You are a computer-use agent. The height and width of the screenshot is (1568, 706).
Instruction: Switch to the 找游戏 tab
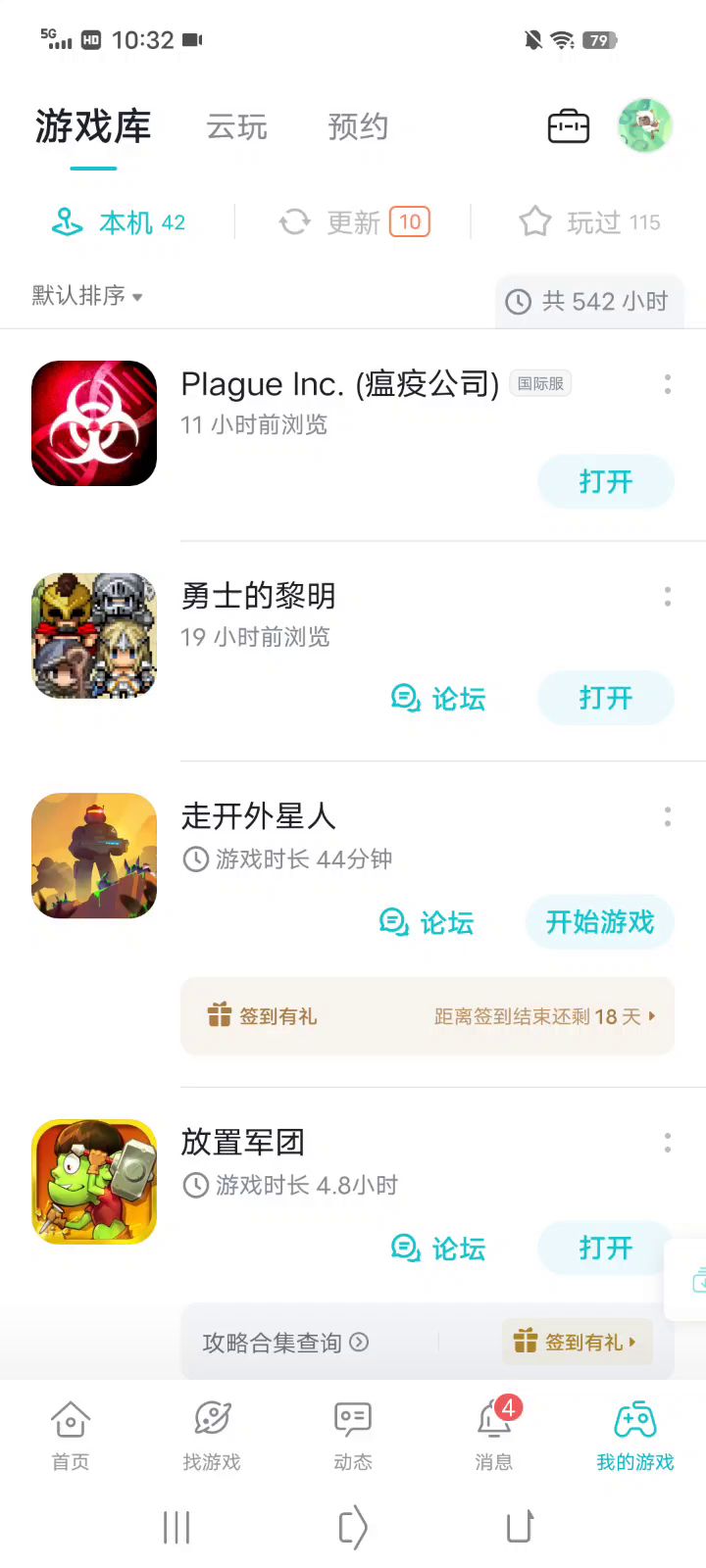pos(212,1436)
